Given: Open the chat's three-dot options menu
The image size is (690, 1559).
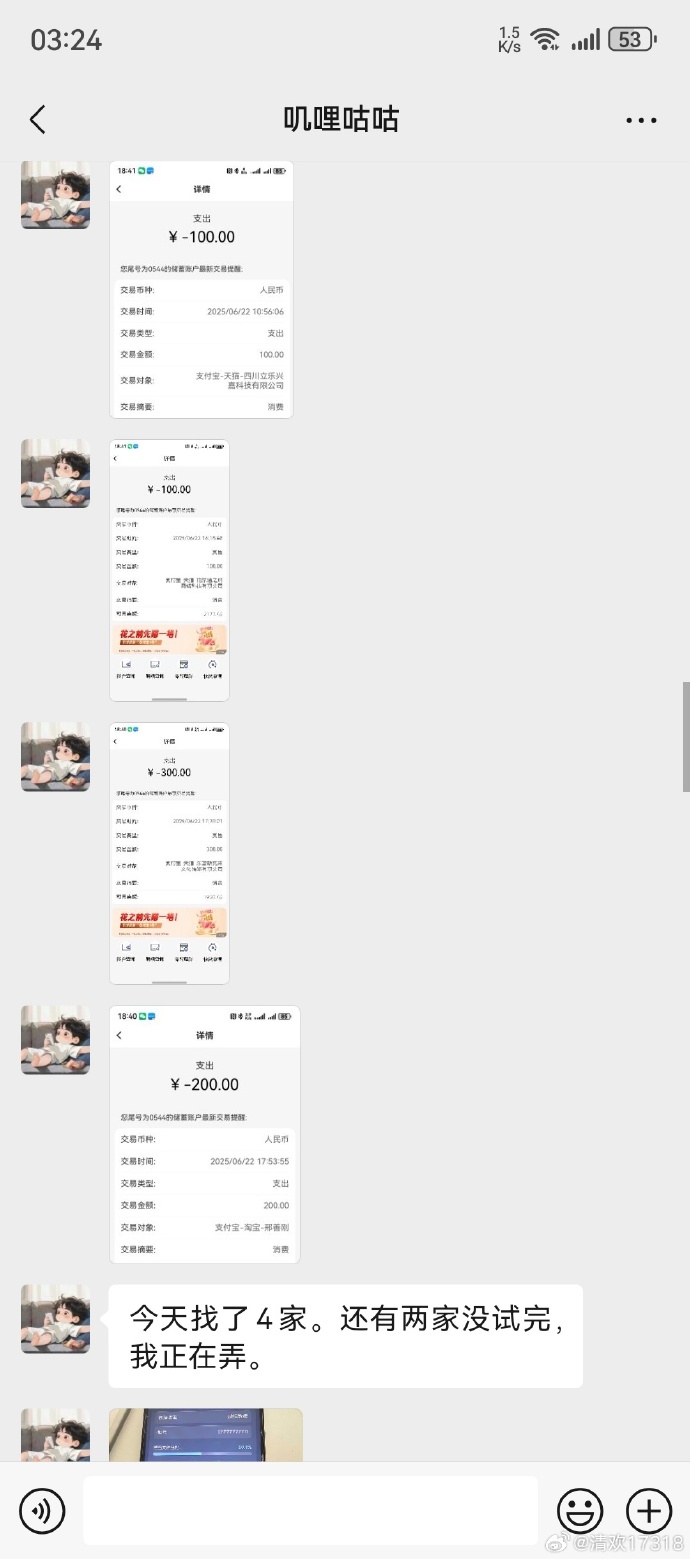Looking at the screenshot, I should click(641, 120).
